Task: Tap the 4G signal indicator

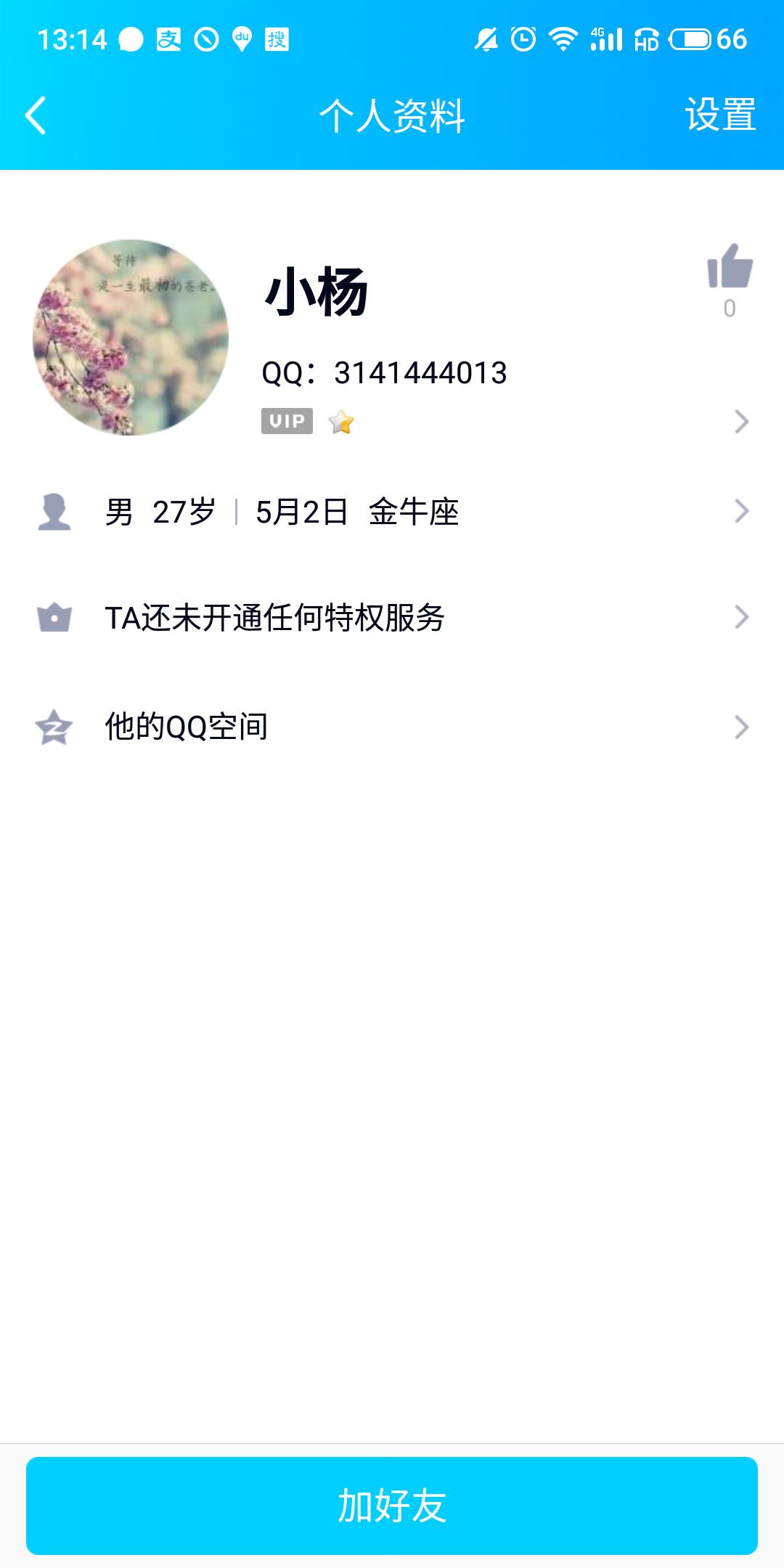Action: 605,41
